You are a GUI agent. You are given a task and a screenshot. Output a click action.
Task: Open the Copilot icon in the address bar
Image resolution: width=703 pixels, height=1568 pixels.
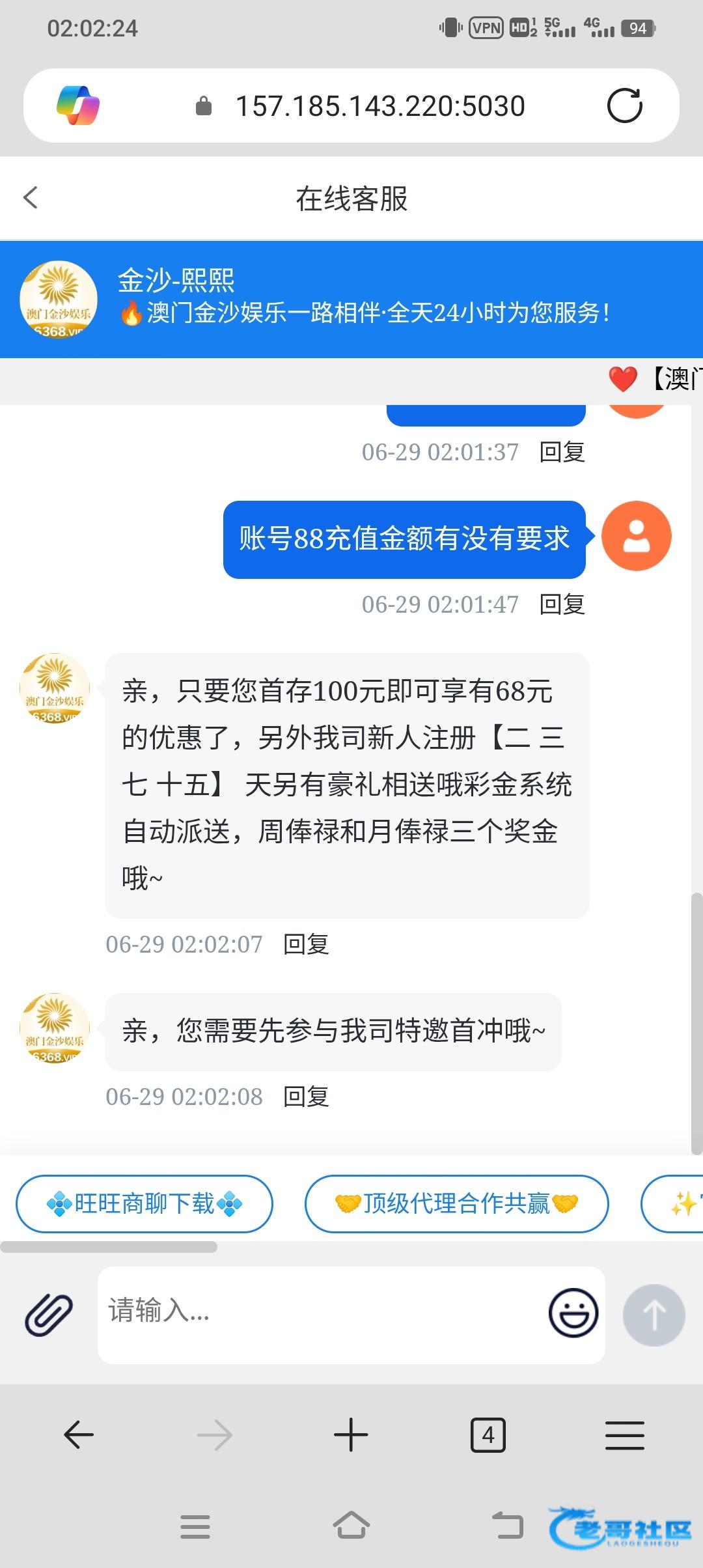[78, 105]
